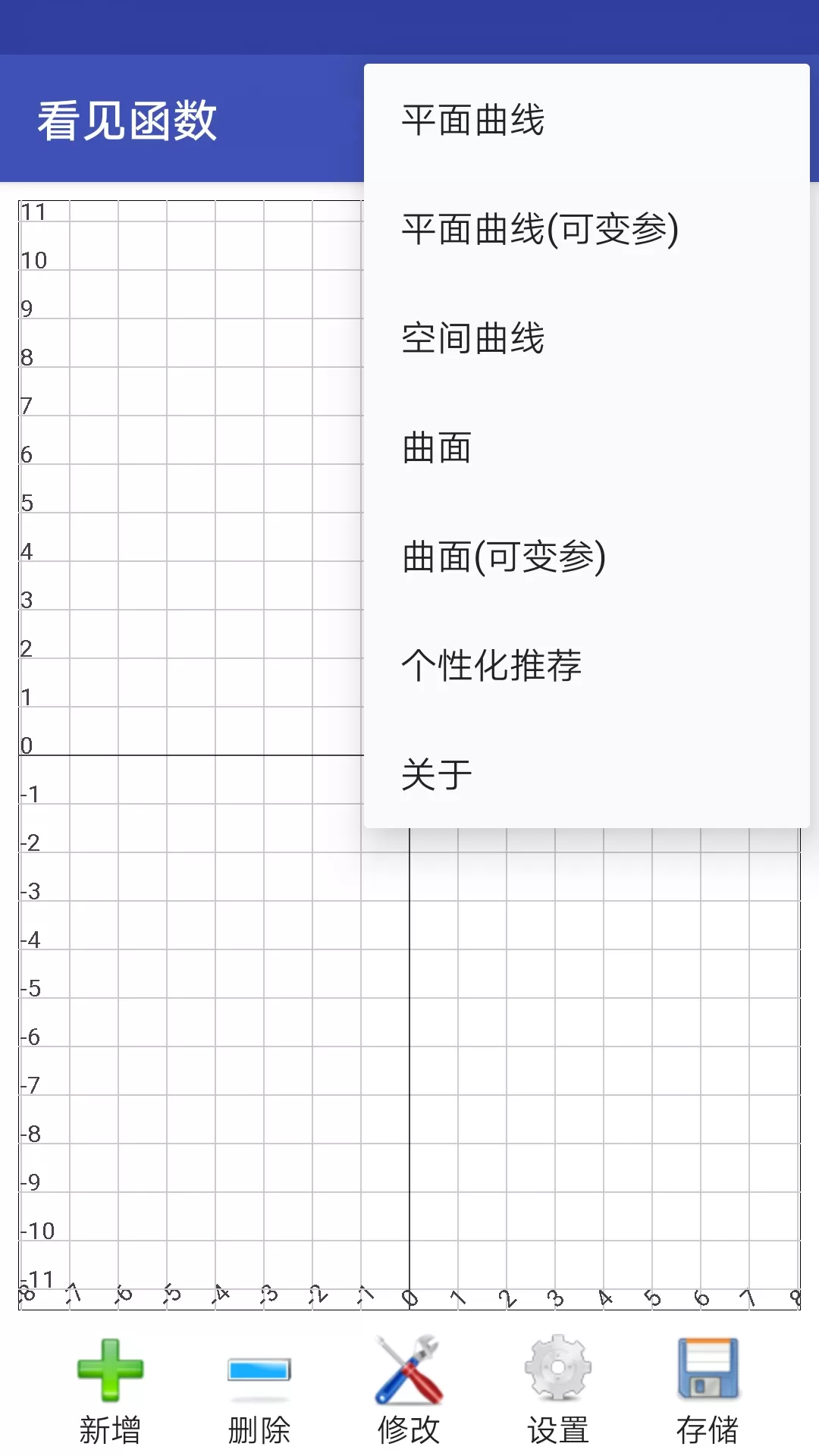The image size is (819, 1456).
Task: Pick 曲面(可变参) from the dropdown
Action: [x=587, y=557]
